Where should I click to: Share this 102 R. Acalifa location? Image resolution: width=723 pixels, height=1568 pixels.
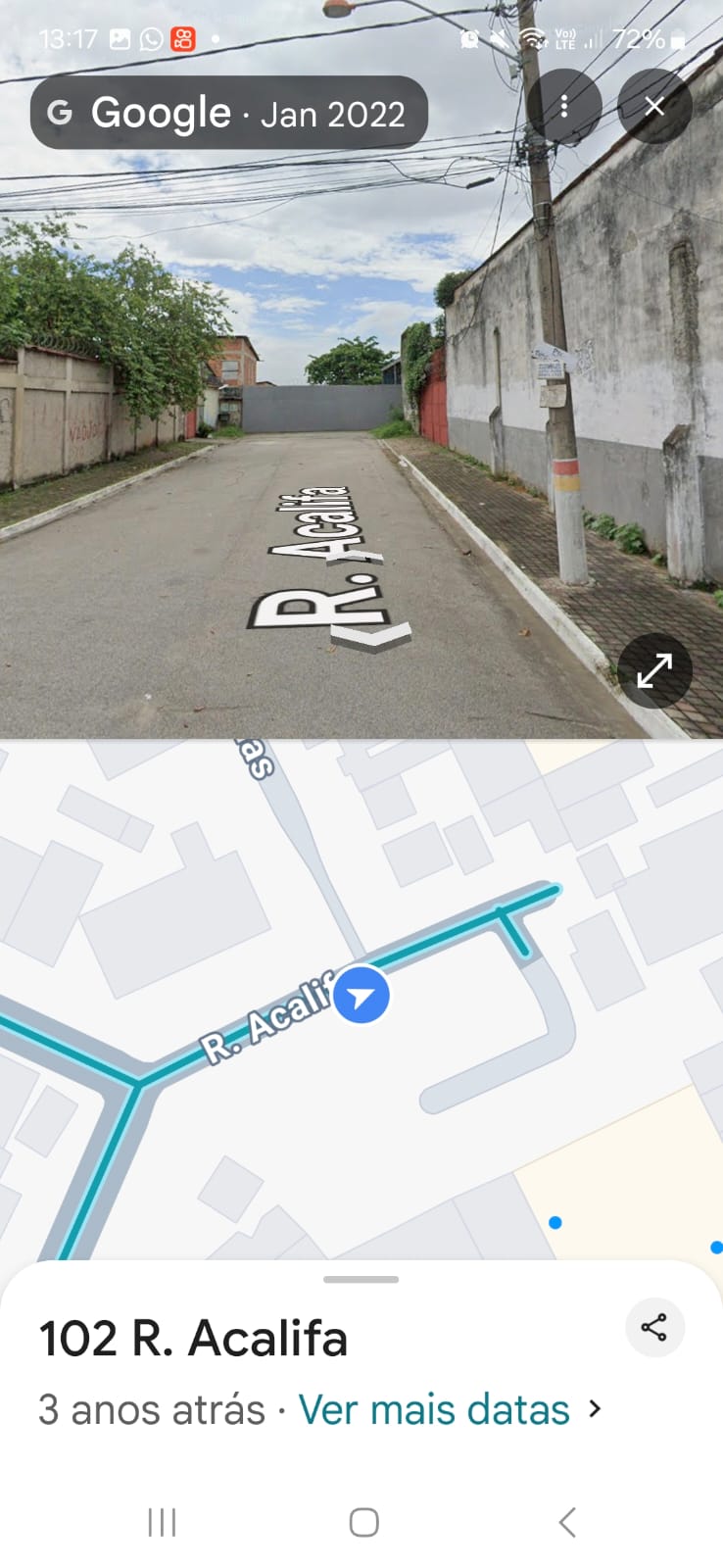tap(654, 1328)
